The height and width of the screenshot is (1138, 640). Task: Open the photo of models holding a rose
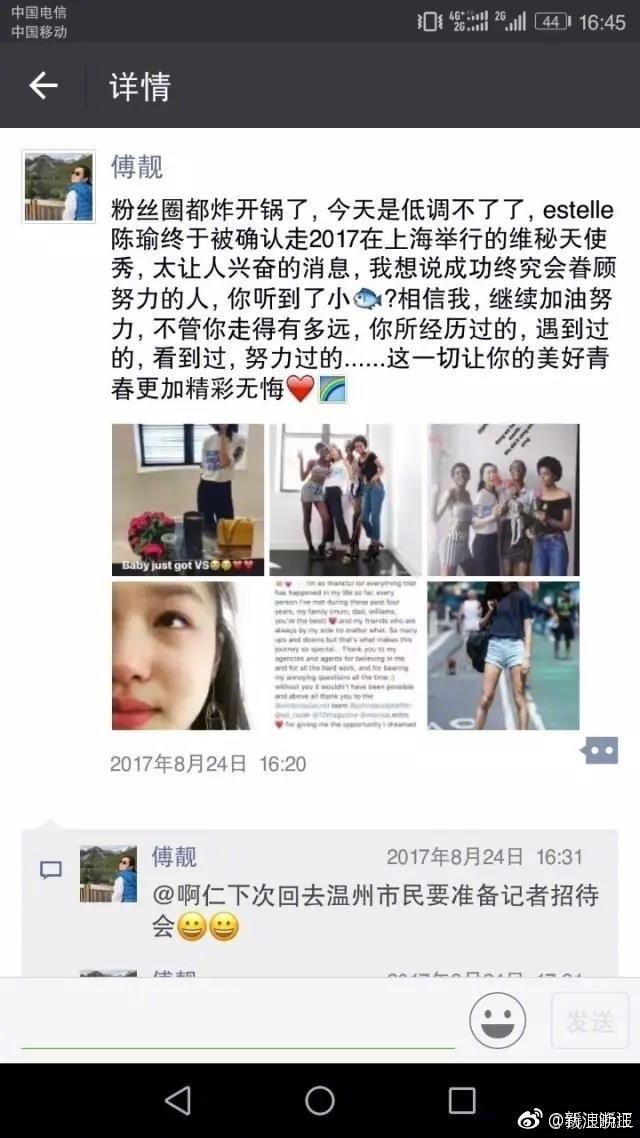(x=504, y=500)
